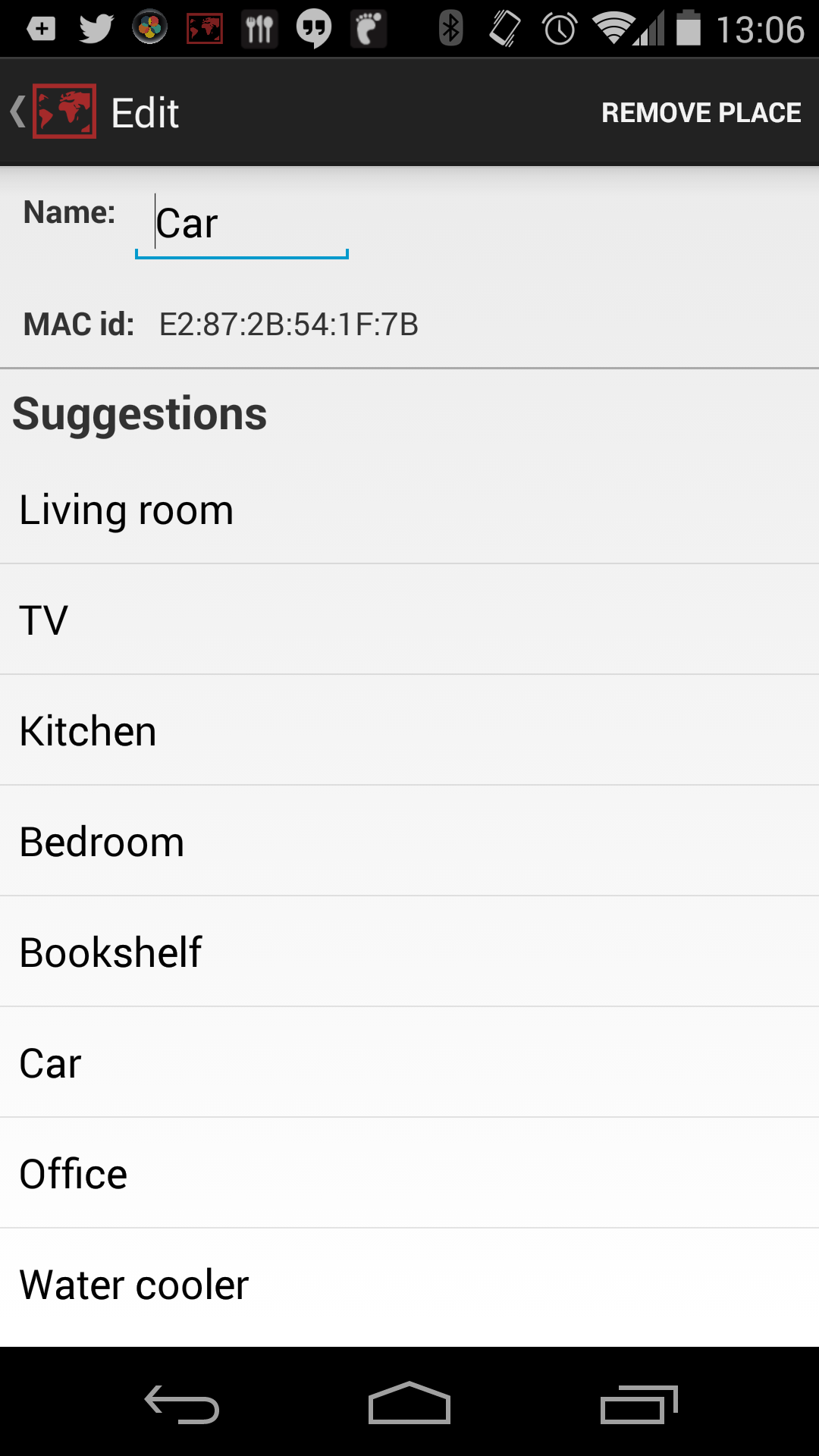
Task: Choose the Bookshelf suggestion
Action: (409, 952)
